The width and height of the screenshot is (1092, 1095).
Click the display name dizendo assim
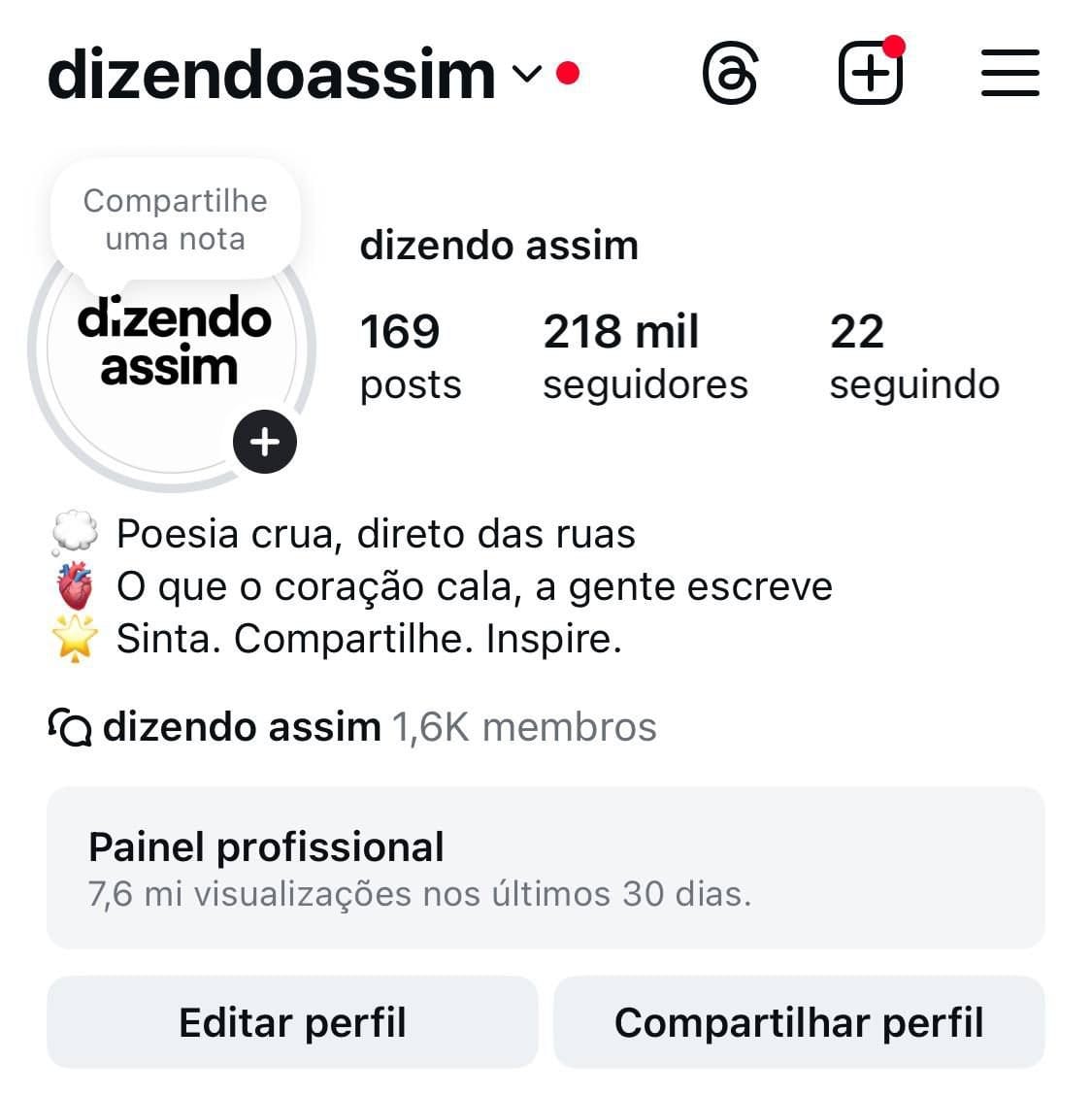coord(499,245)
